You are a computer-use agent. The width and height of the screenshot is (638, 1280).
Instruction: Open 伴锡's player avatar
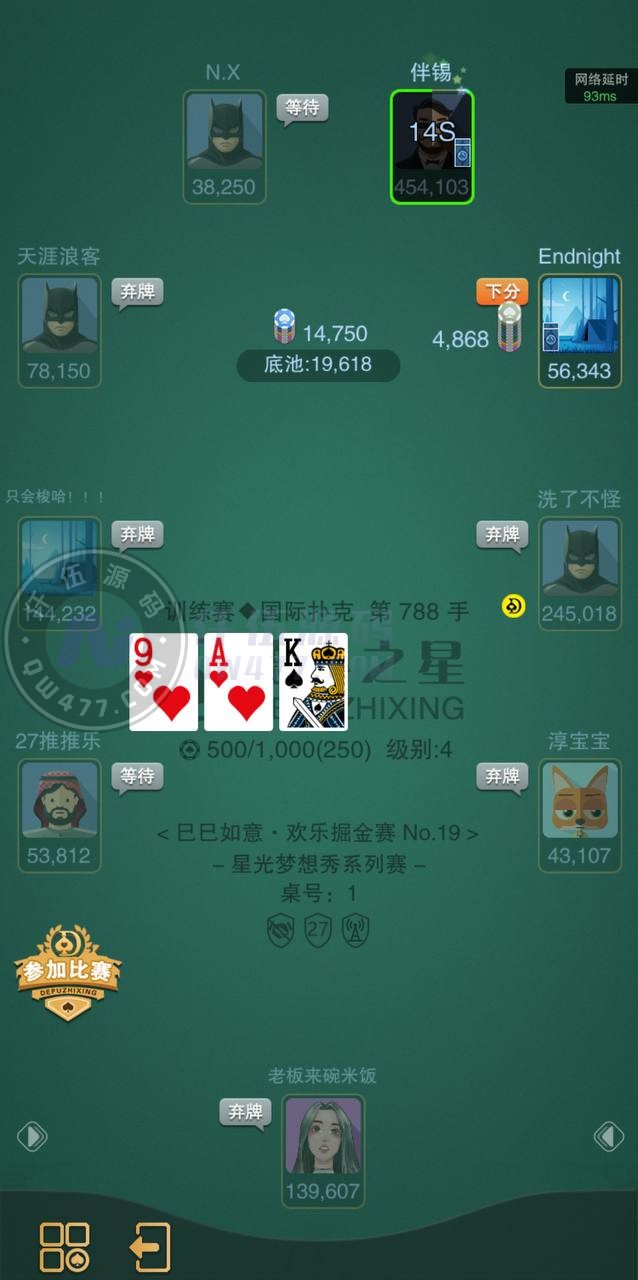431,133
